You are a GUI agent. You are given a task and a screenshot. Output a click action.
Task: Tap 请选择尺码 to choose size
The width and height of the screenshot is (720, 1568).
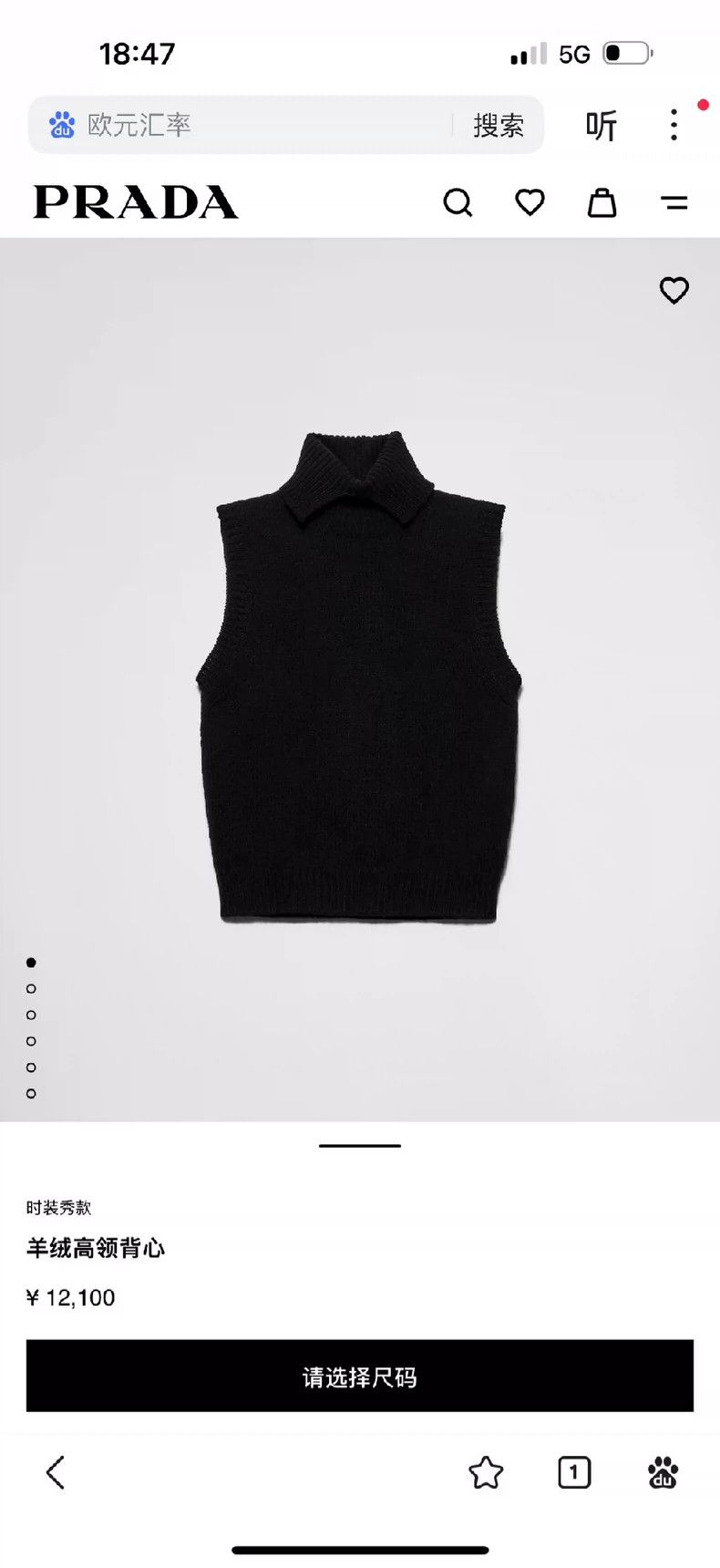coord(360,1377)
